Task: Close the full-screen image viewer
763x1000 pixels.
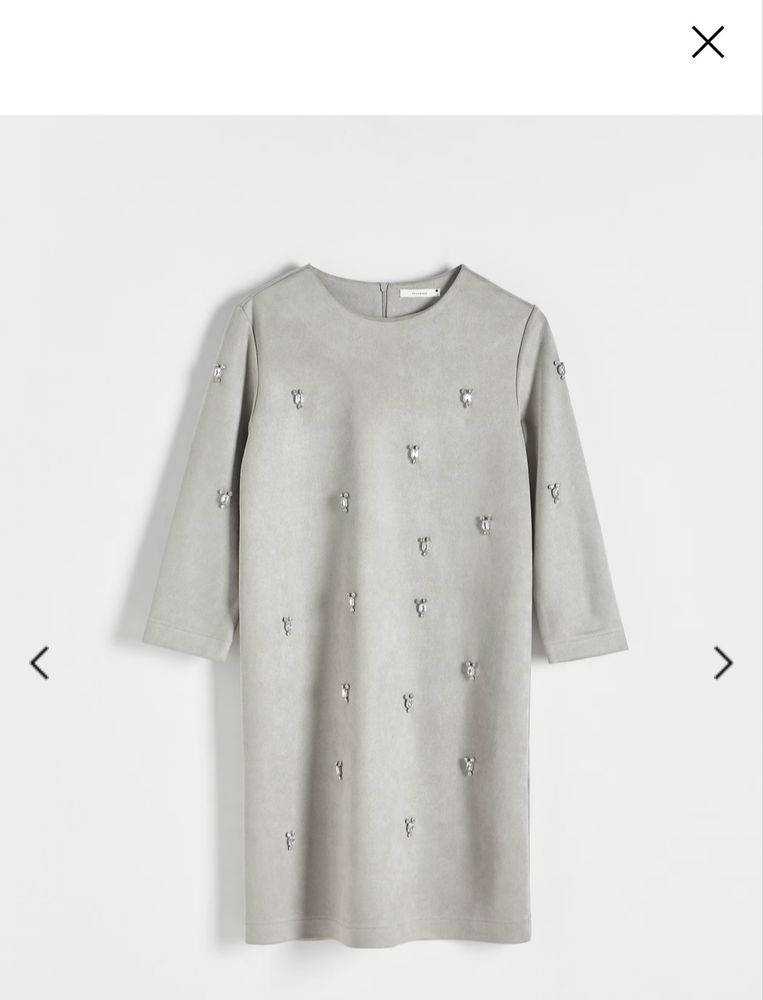Action: pos(707,42)
